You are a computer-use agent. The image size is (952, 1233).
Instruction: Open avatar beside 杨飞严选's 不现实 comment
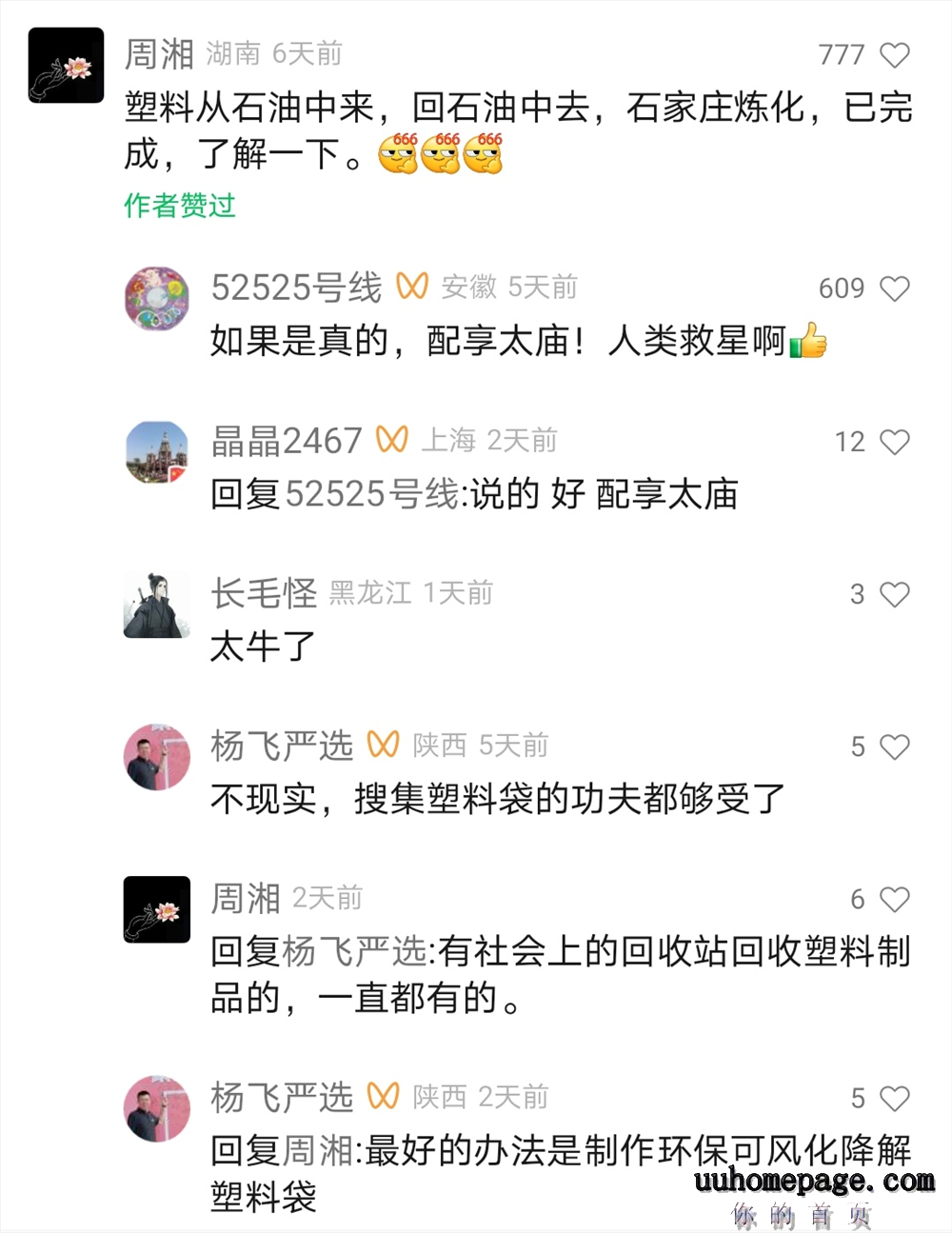(157, 757)
